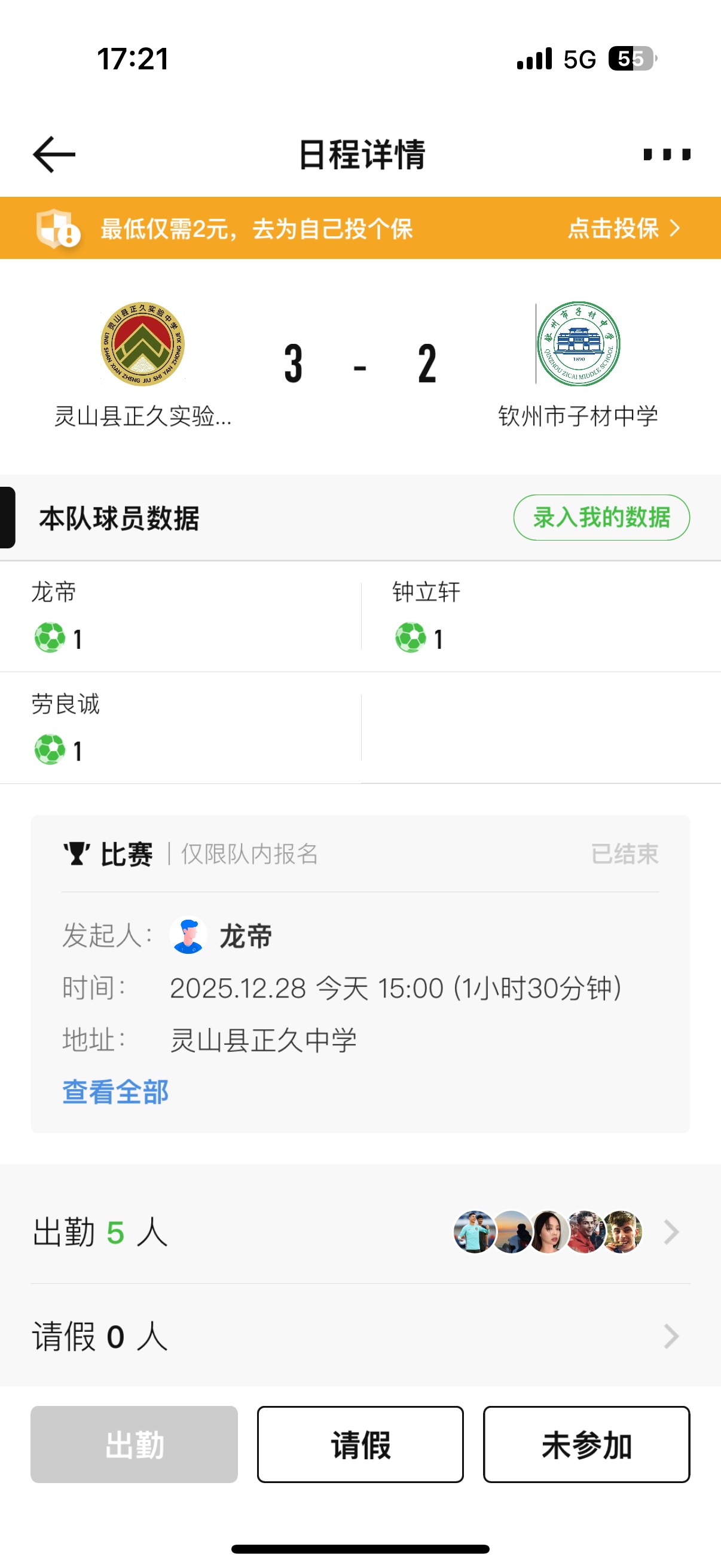The height and width of the screenshot is (1568, 721).
Task: Open the three-dot overflow menu
Action: pos(666,154)
